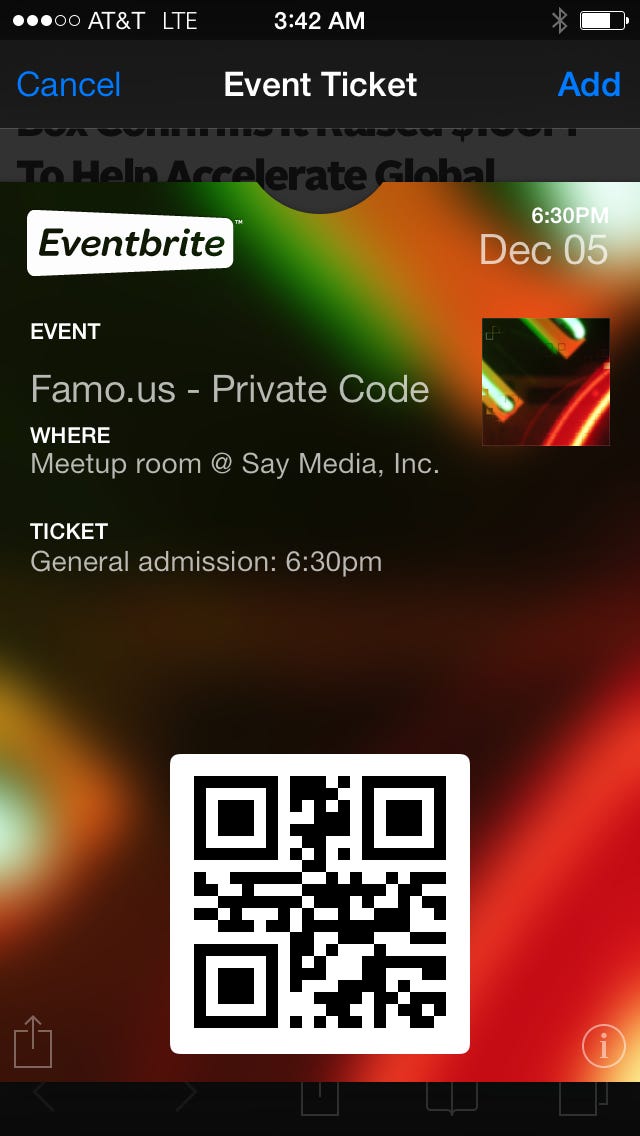Add the Eventbrite ticket to Passbook
Viewport: 640px width, 1136px height.
[589, 85]
